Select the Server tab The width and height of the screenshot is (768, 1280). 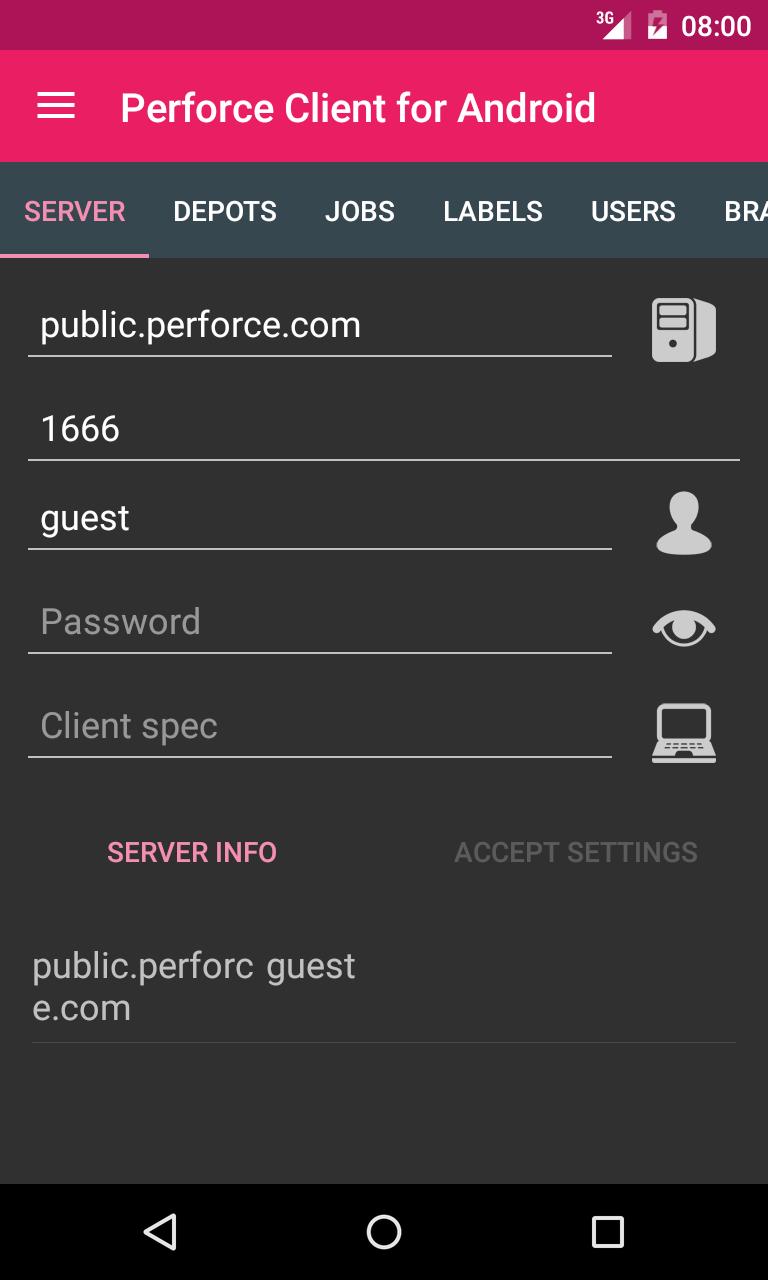pyautogui.click(x=75, y=211)
